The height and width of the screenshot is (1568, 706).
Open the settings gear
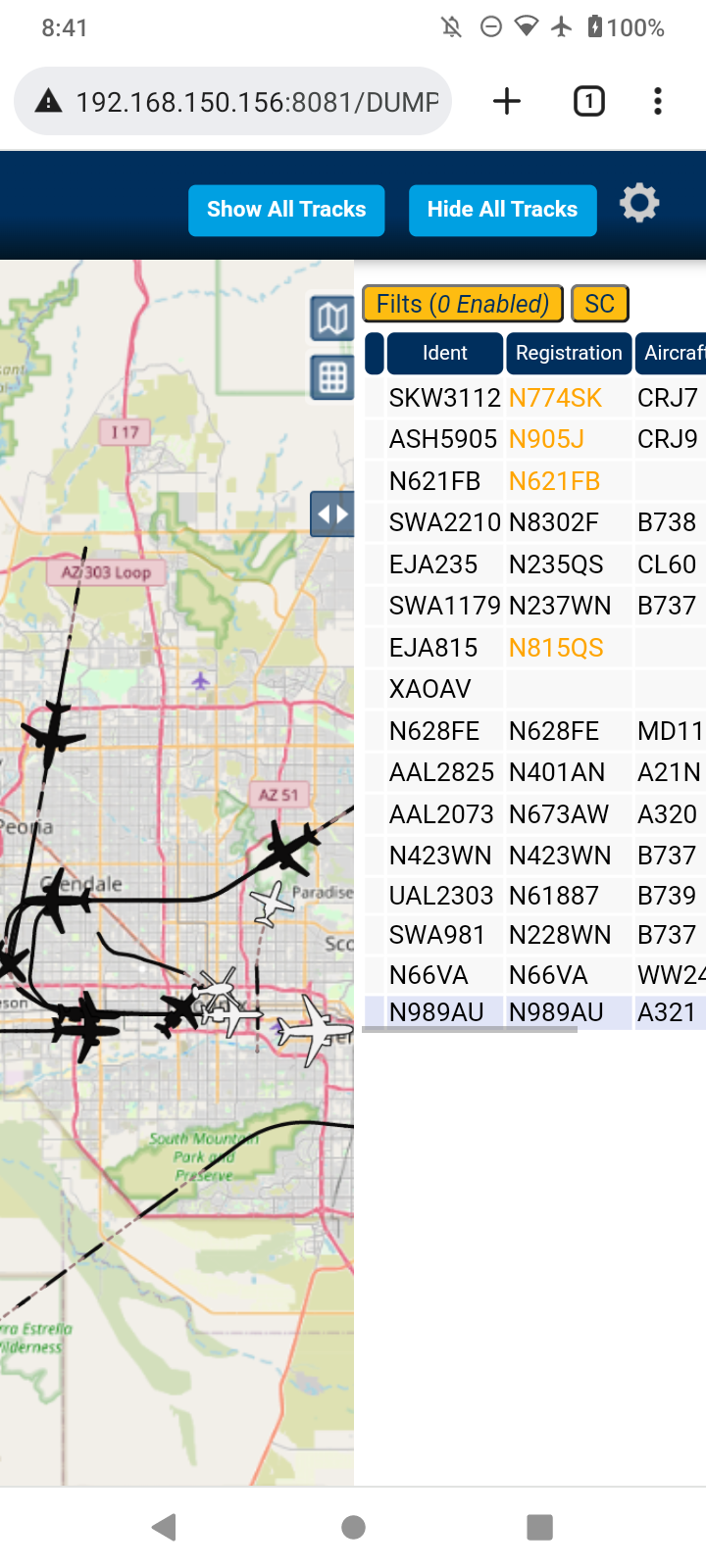pos(639,204)
